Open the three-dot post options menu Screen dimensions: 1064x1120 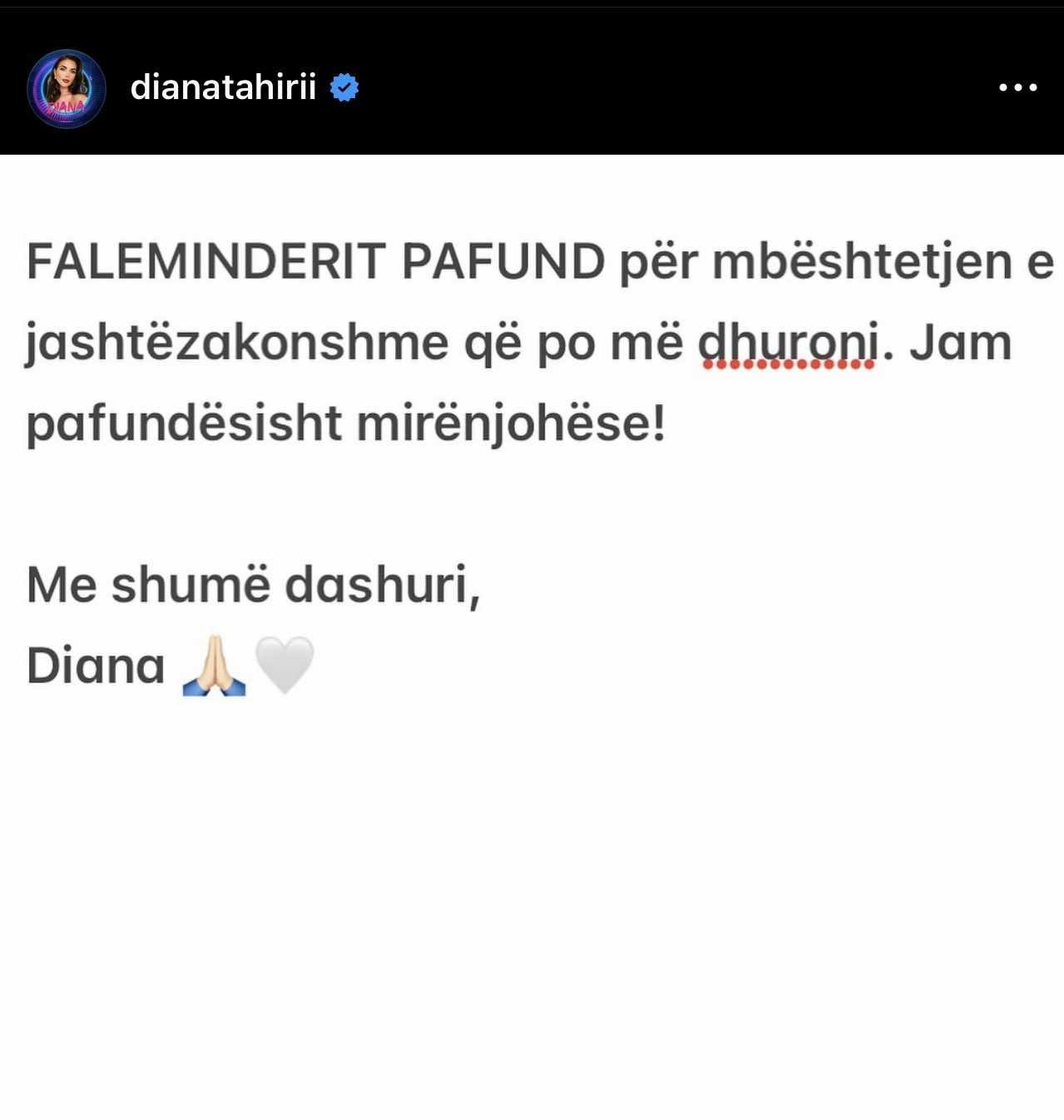click(1017, 87)
